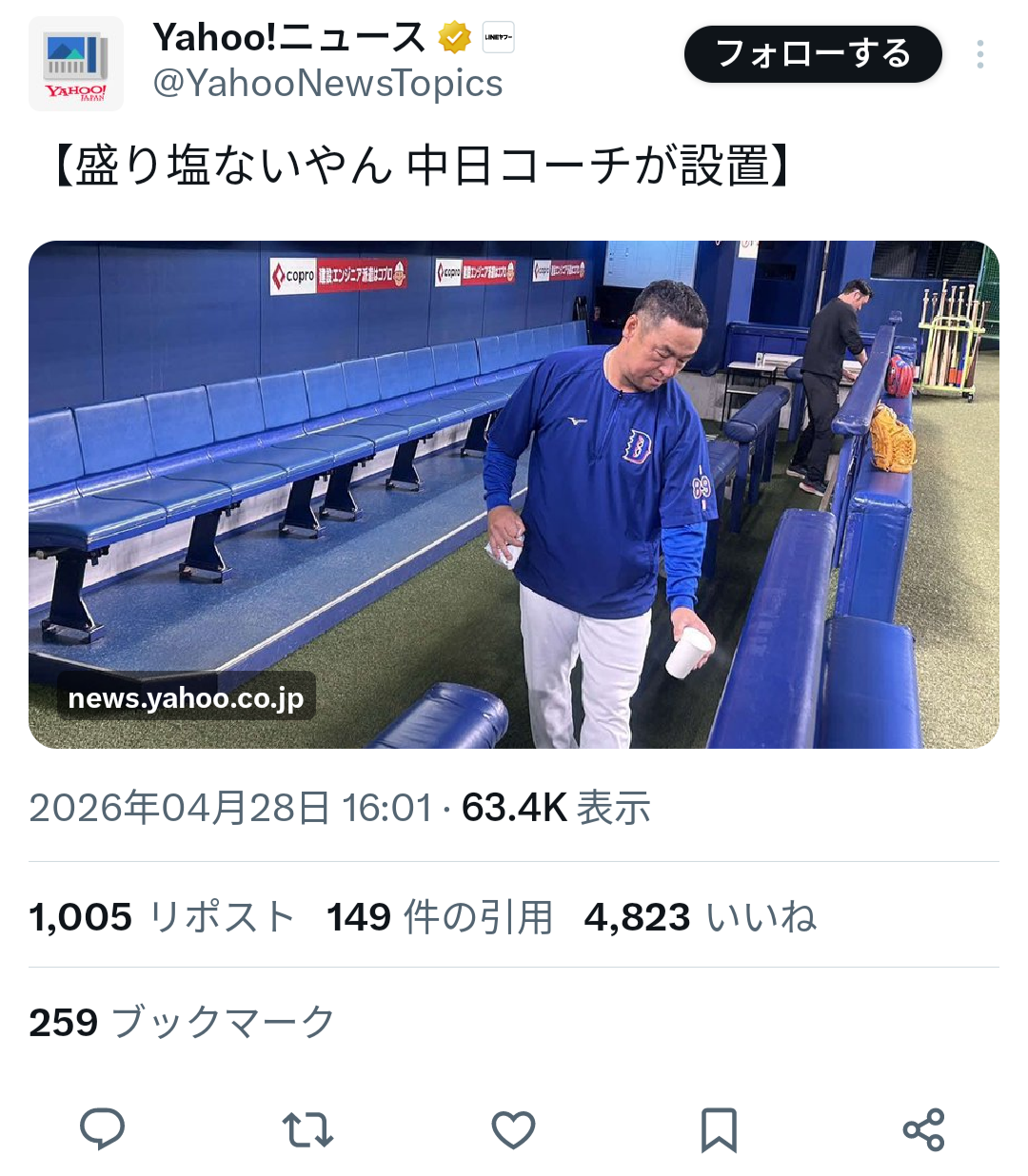View the 4,823 いいね likes list
Screen dimensions: 1028x1176
(700, 917)
